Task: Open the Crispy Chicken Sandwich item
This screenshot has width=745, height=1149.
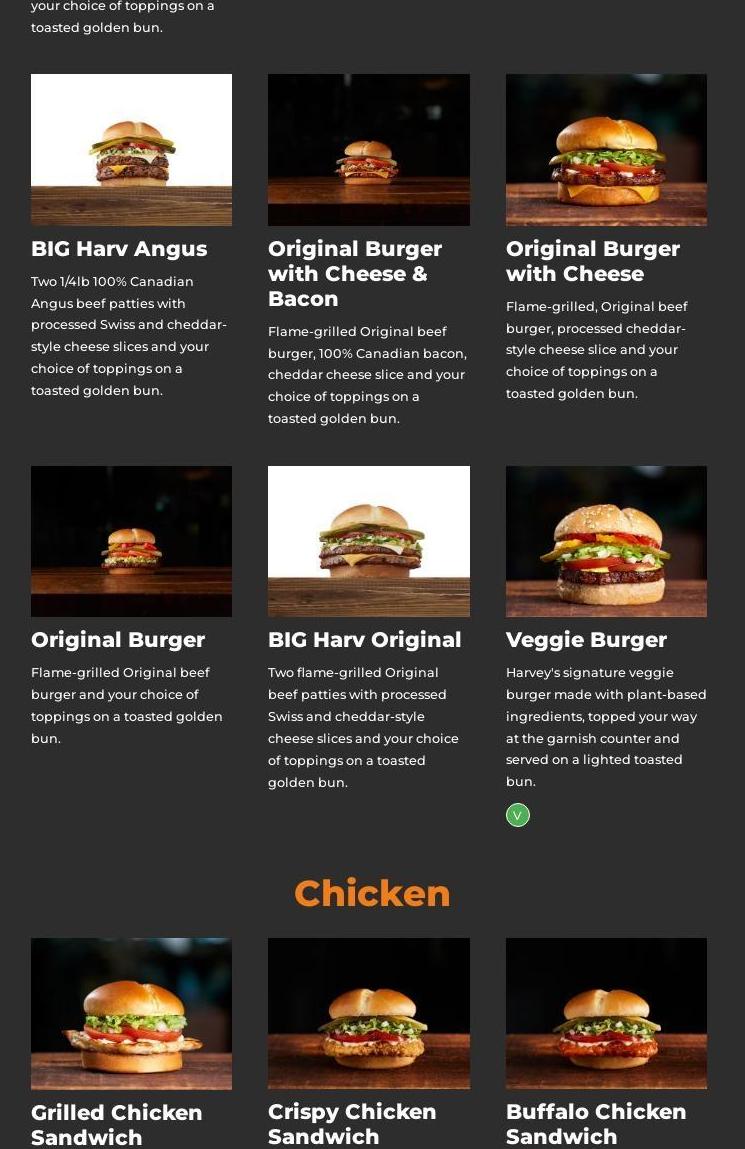Action: (x=368, y=1013)
